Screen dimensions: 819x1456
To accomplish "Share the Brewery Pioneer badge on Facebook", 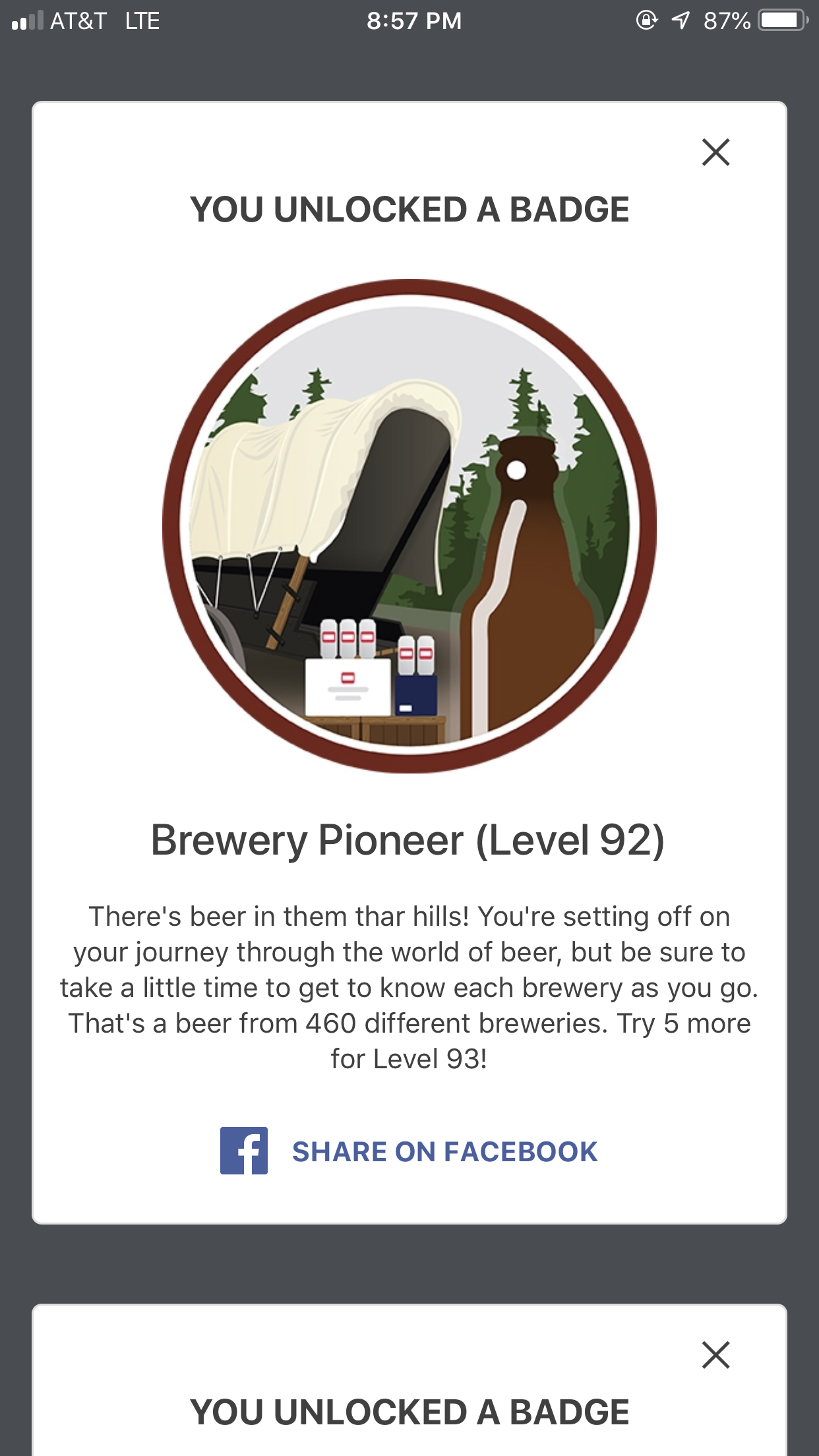I will pos(409,1151).
